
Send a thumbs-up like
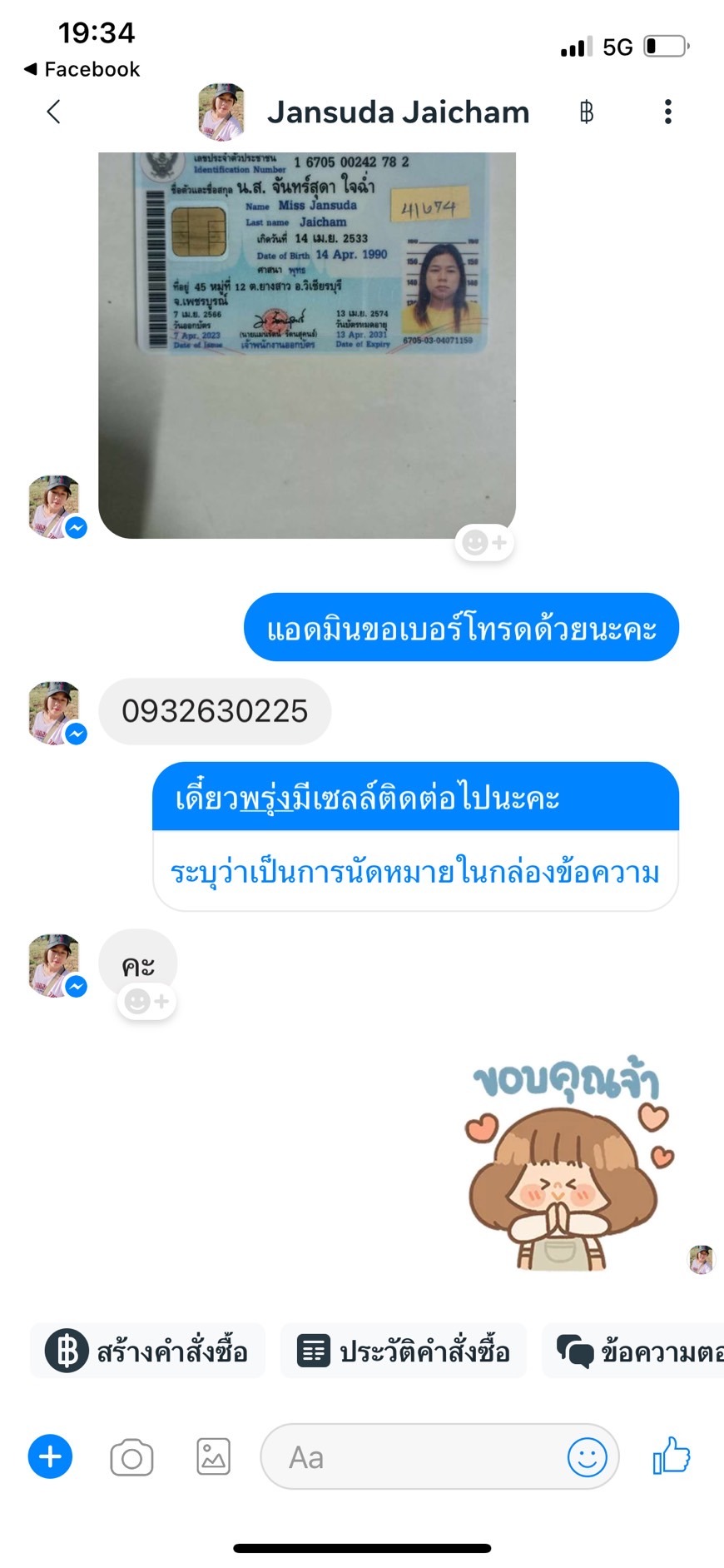tap(672, 1456)
